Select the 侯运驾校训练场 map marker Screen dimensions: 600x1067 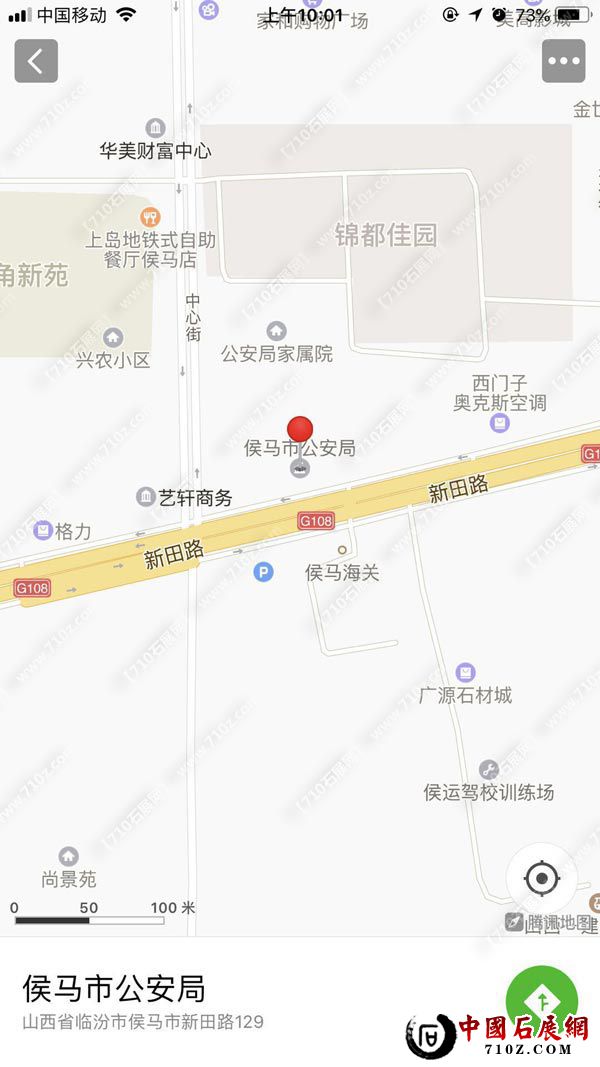(x=488, y=770)
